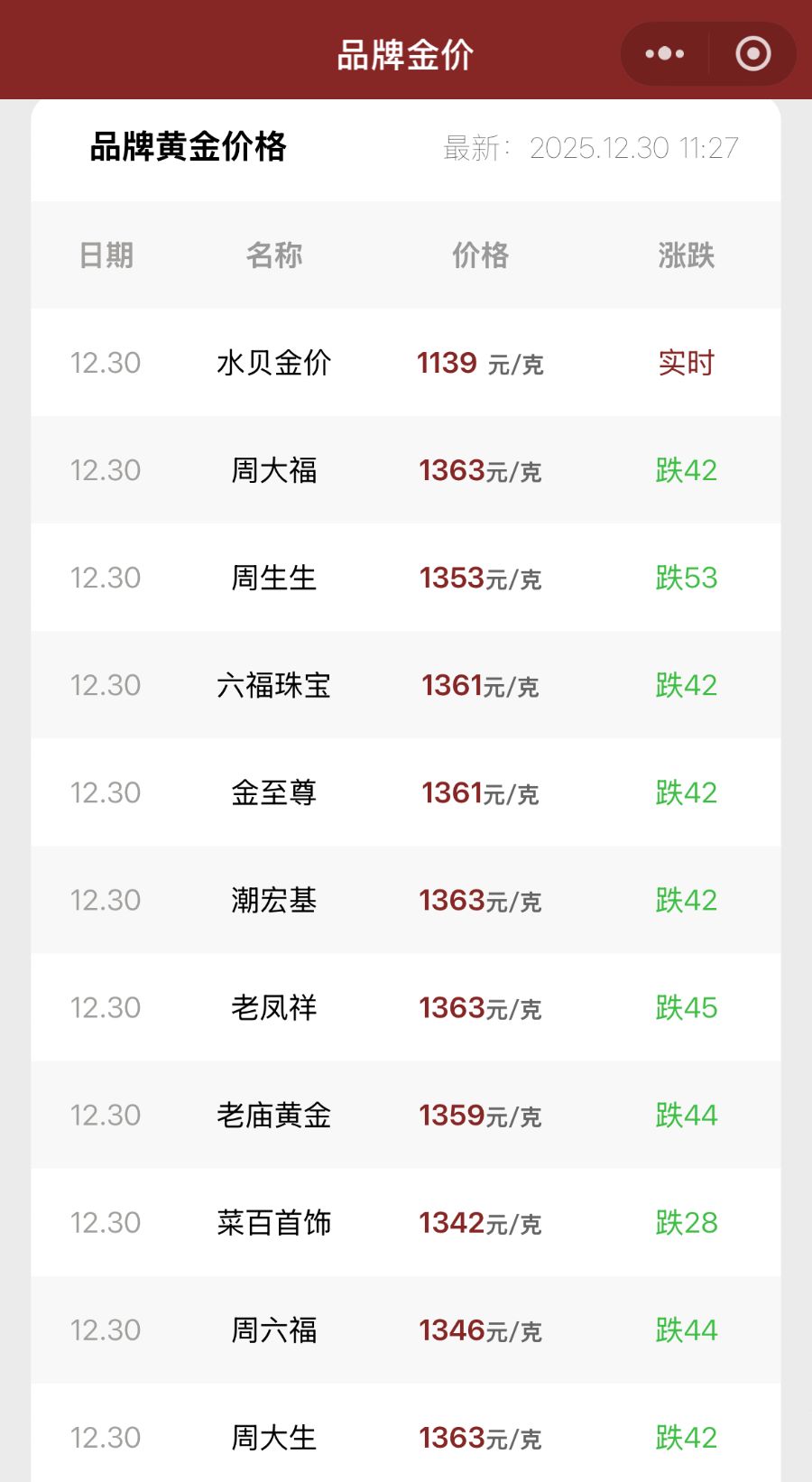
Task: Click the 价格 column header
Action: pyautogui.click(x=480, y=255)
